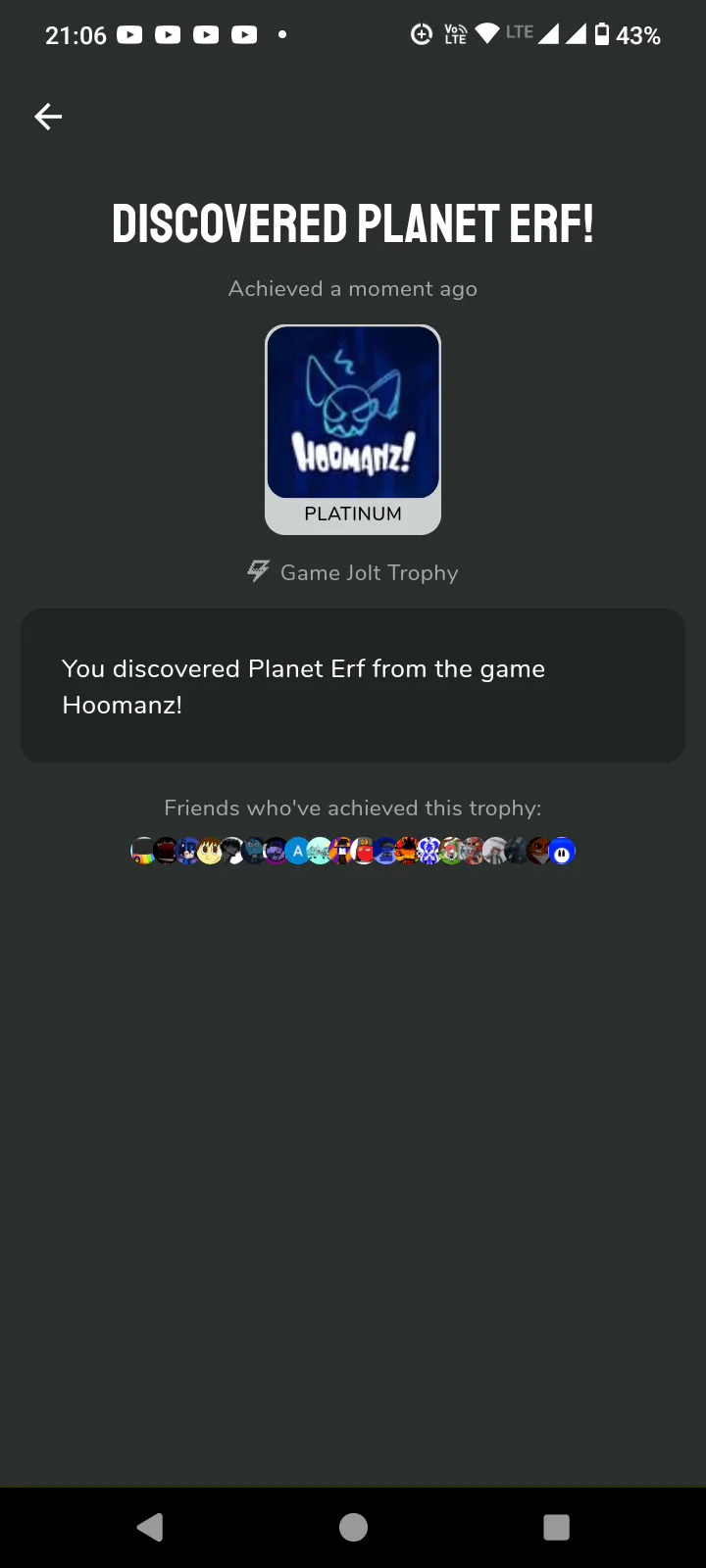
Task: Go back using the top-left arrow
Action: [x=48, y=117]
